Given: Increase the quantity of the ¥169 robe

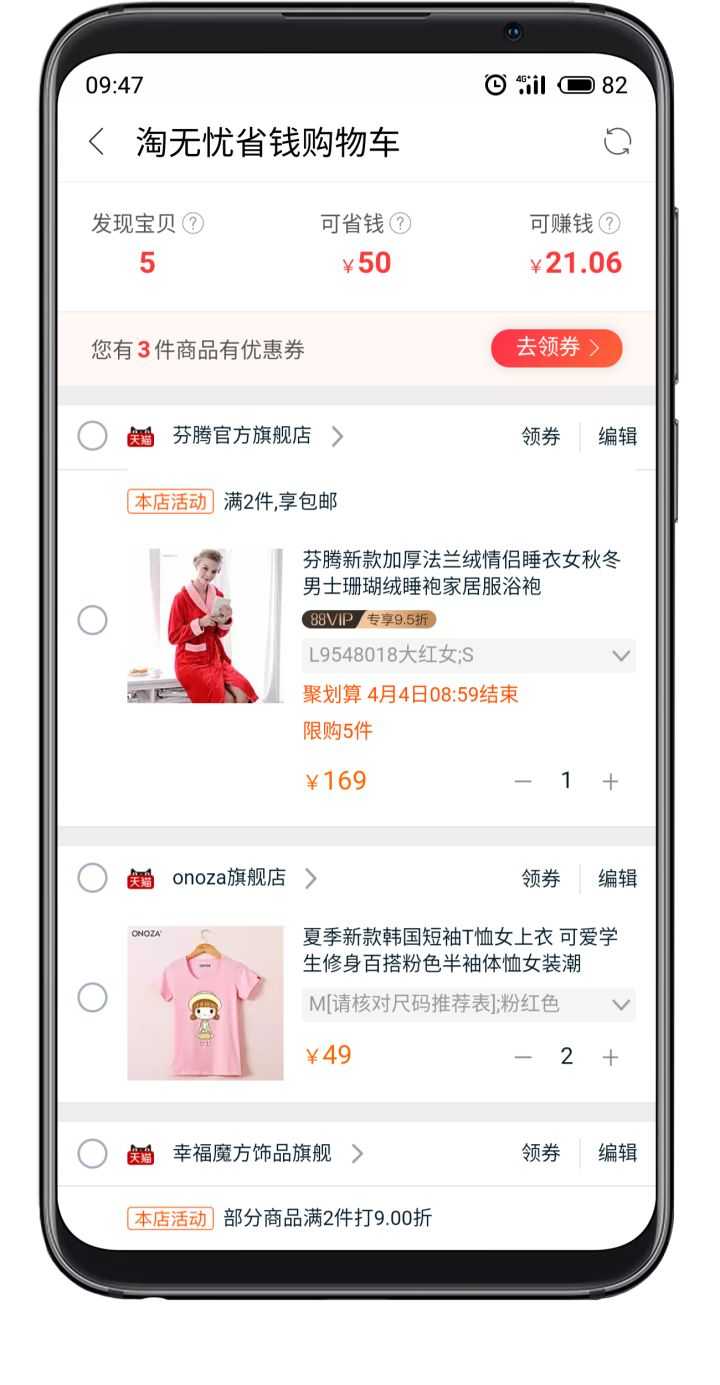Looking at the screenshot, I should (610, 781).
